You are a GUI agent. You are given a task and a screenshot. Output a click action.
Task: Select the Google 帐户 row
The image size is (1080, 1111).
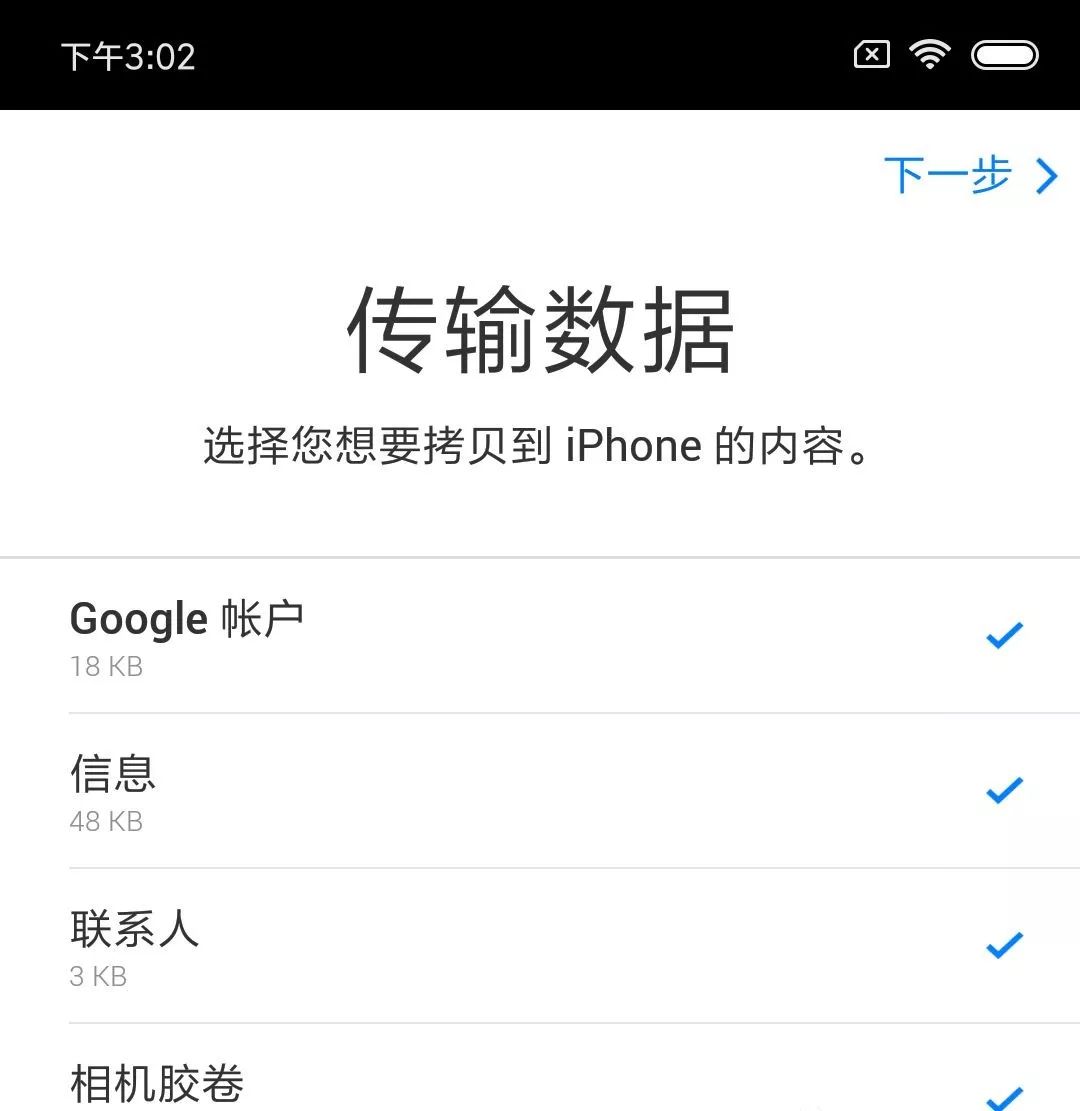tap(400, 635)
